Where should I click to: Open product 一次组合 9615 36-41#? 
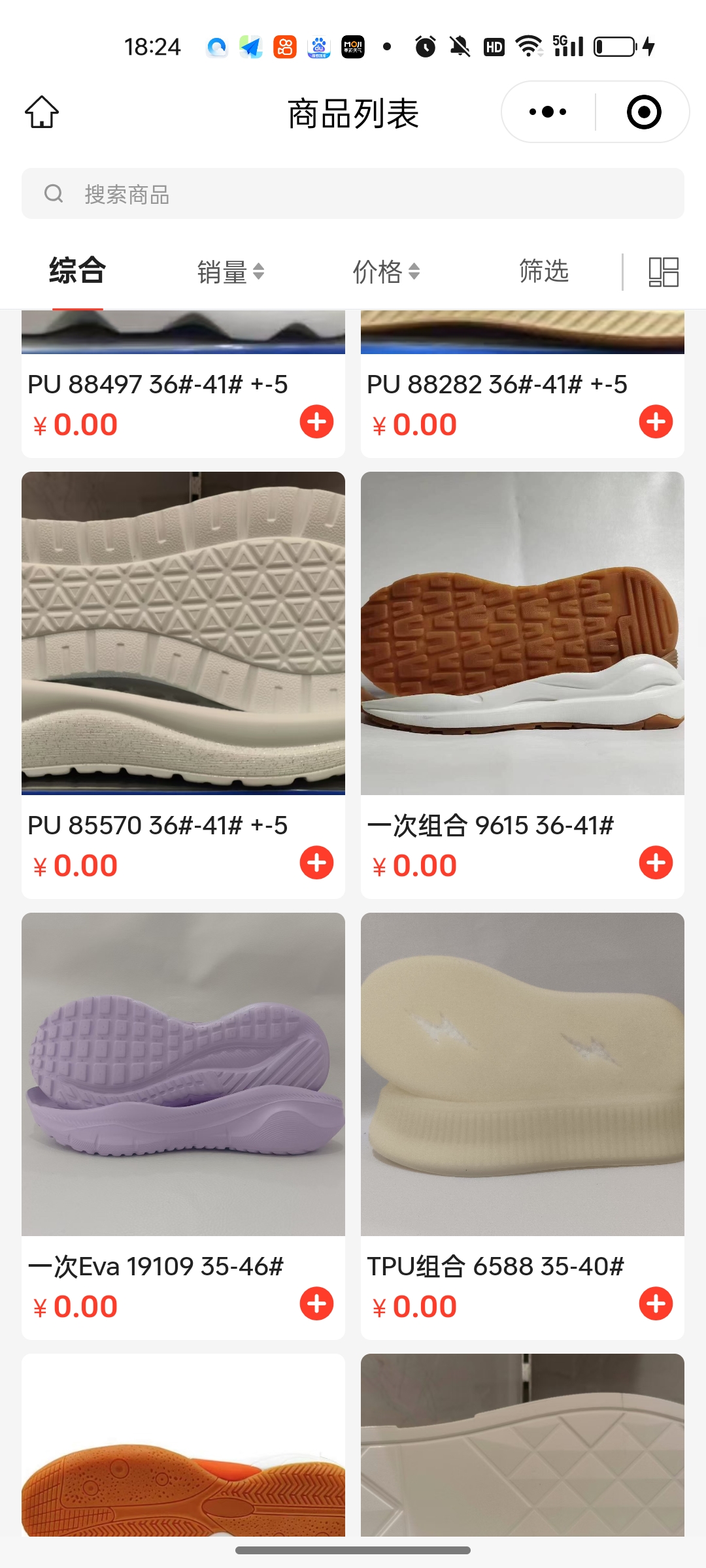[x=522, y=633]
